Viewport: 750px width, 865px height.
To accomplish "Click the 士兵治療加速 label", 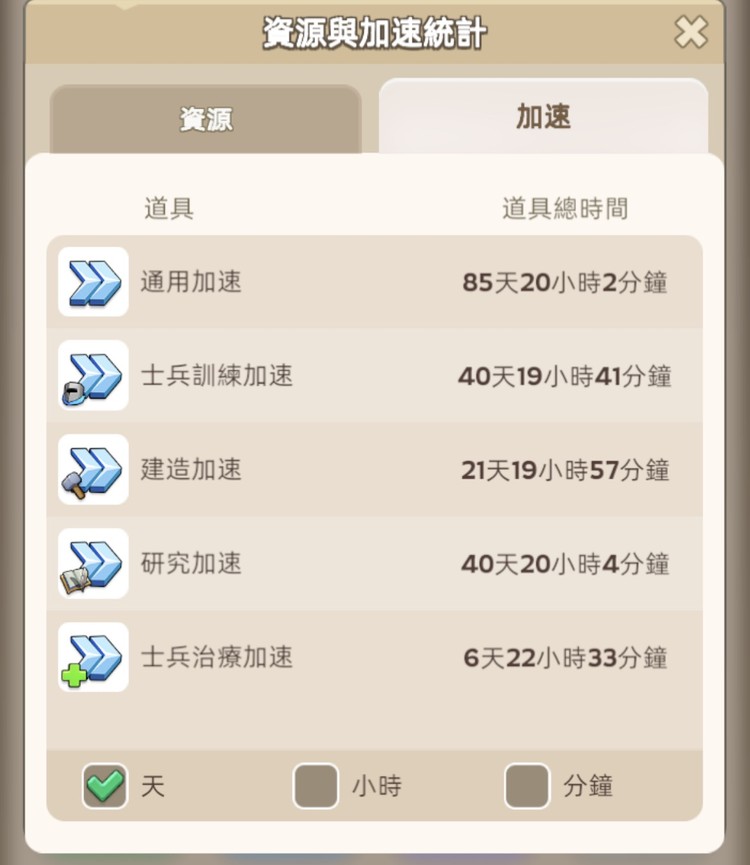I will [x=217, y=657].
